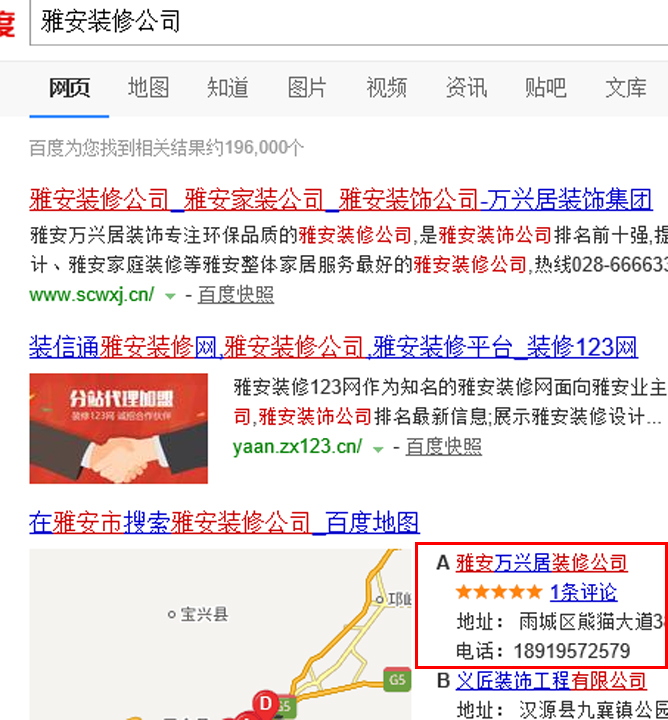Open 百度快照 for yaan.zx123.cn
Image resolution: width=668 pixels, height=720 pixels.
443,447
